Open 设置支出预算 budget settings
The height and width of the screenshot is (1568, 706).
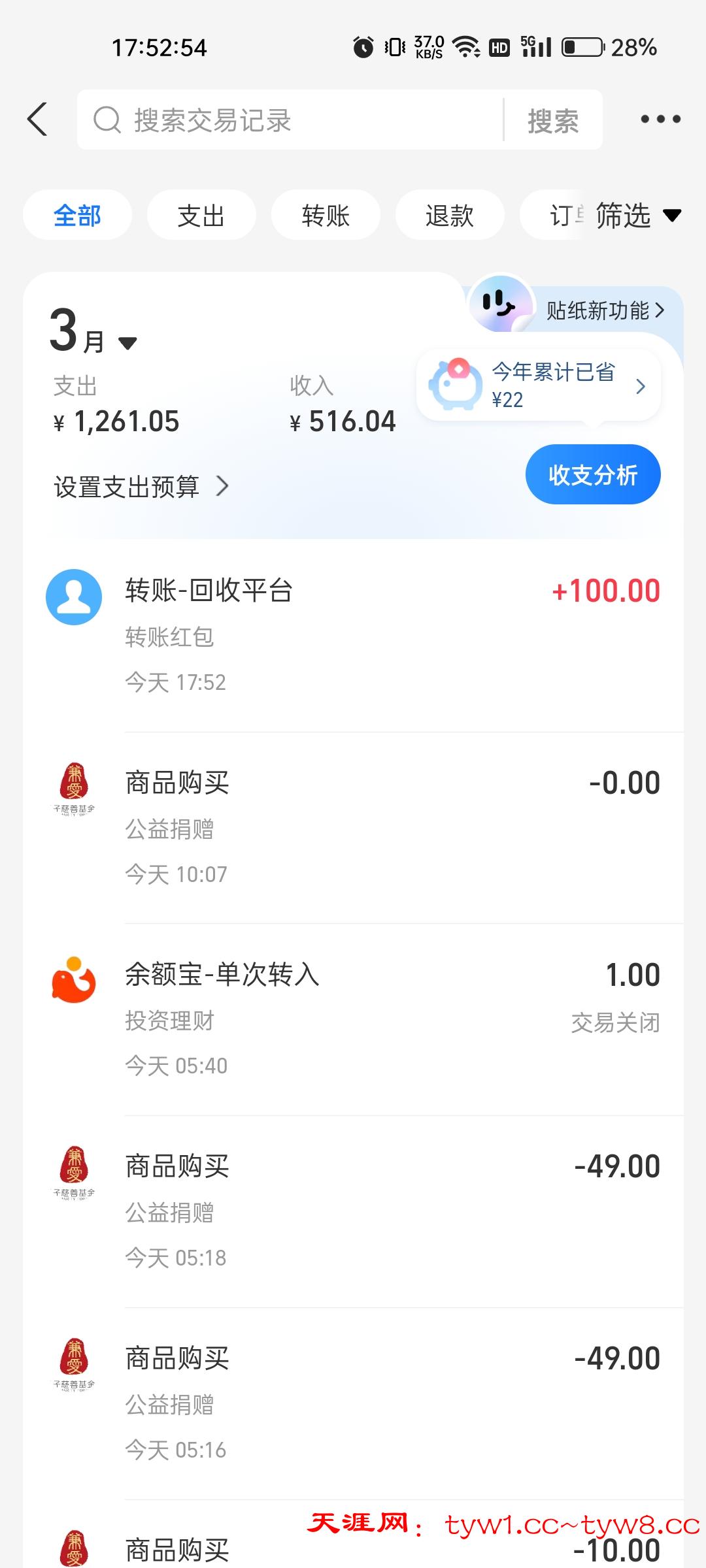click(x=141, y=487)
